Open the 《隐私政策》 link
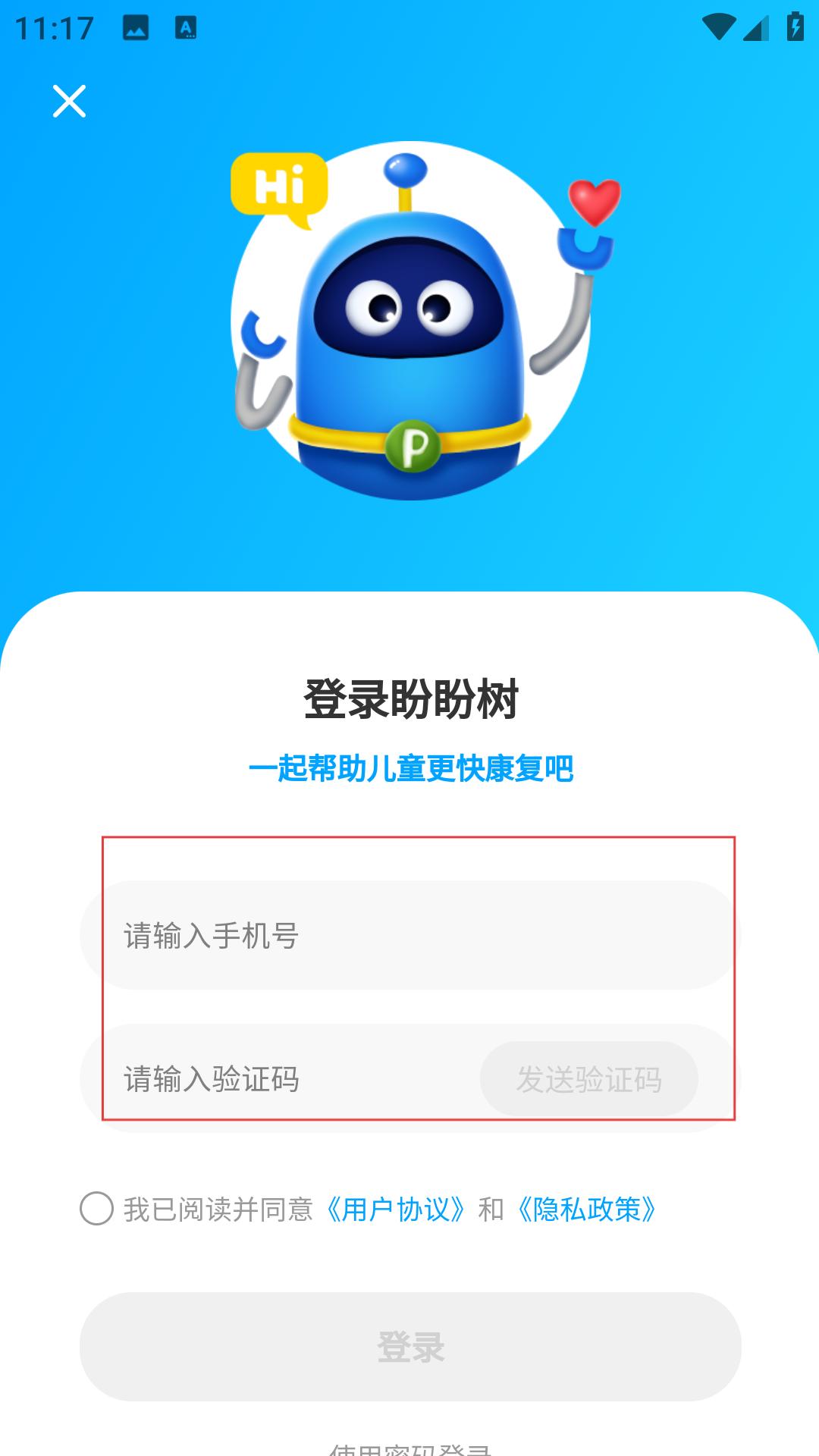819x1456 pixels. coord(585,1209)
